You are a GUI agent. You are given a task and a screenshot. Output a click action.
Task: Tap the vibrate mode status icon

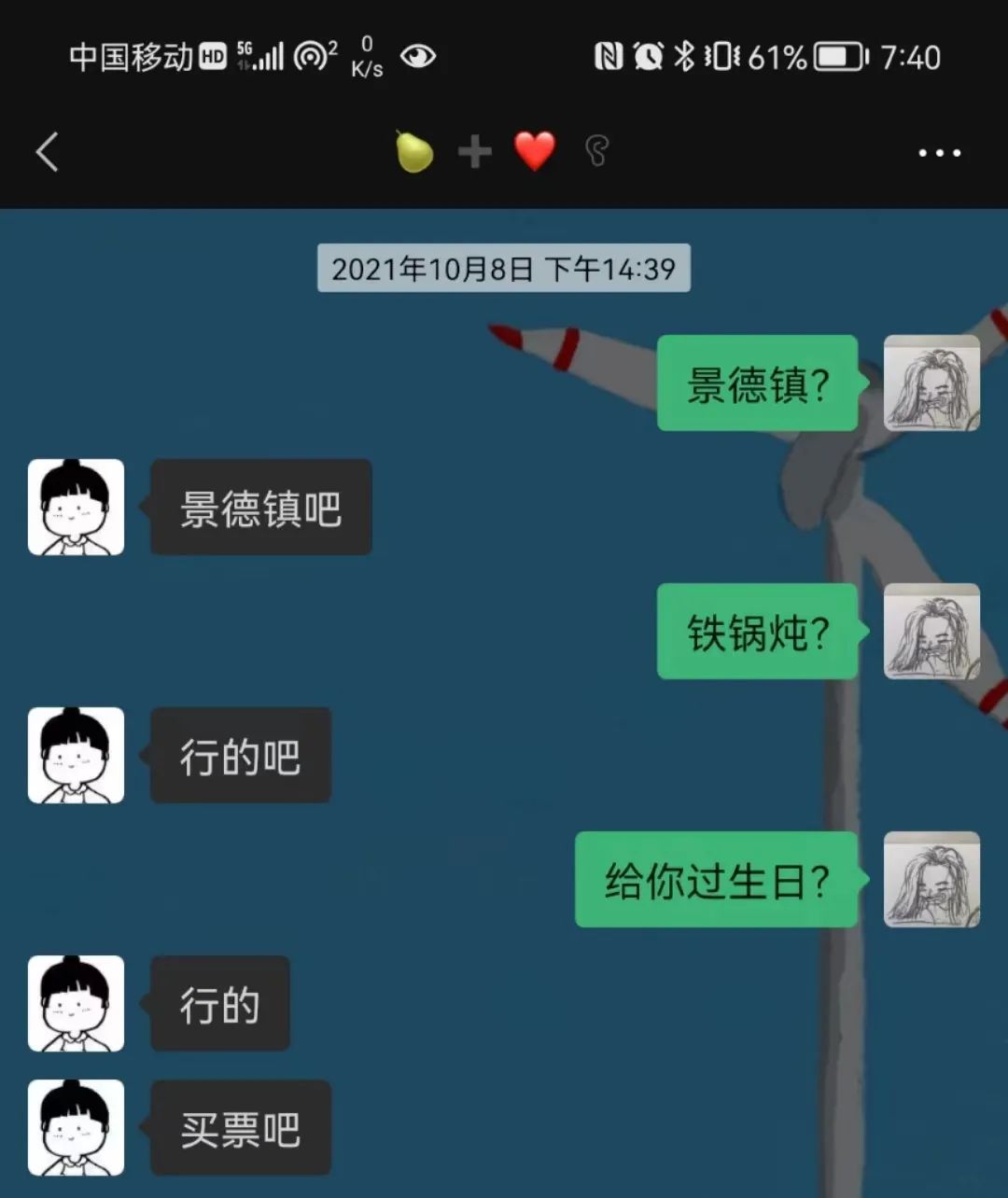(x=723, y=56)
